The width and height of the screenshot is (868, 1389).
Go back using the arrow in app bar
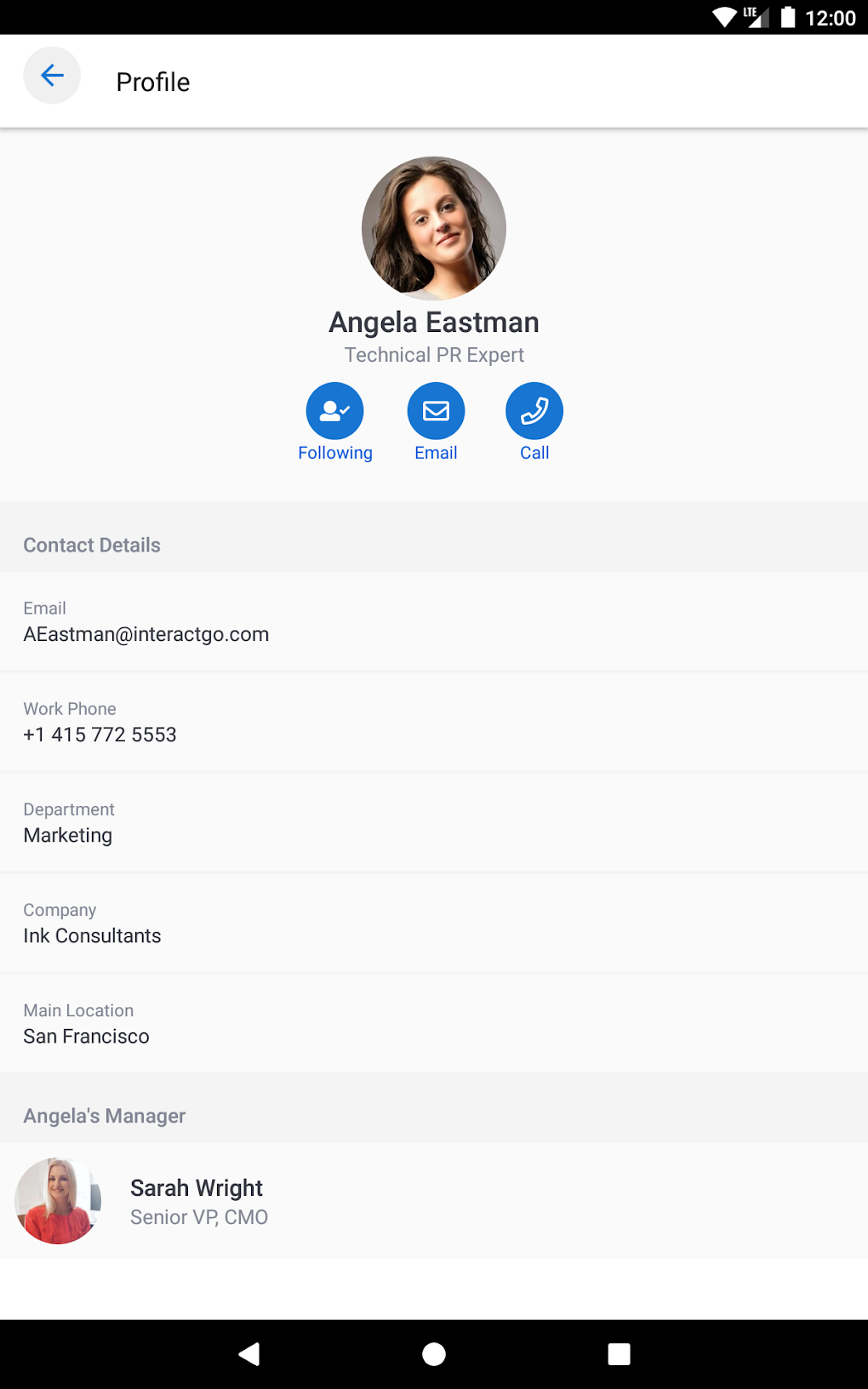coord(52,76)
